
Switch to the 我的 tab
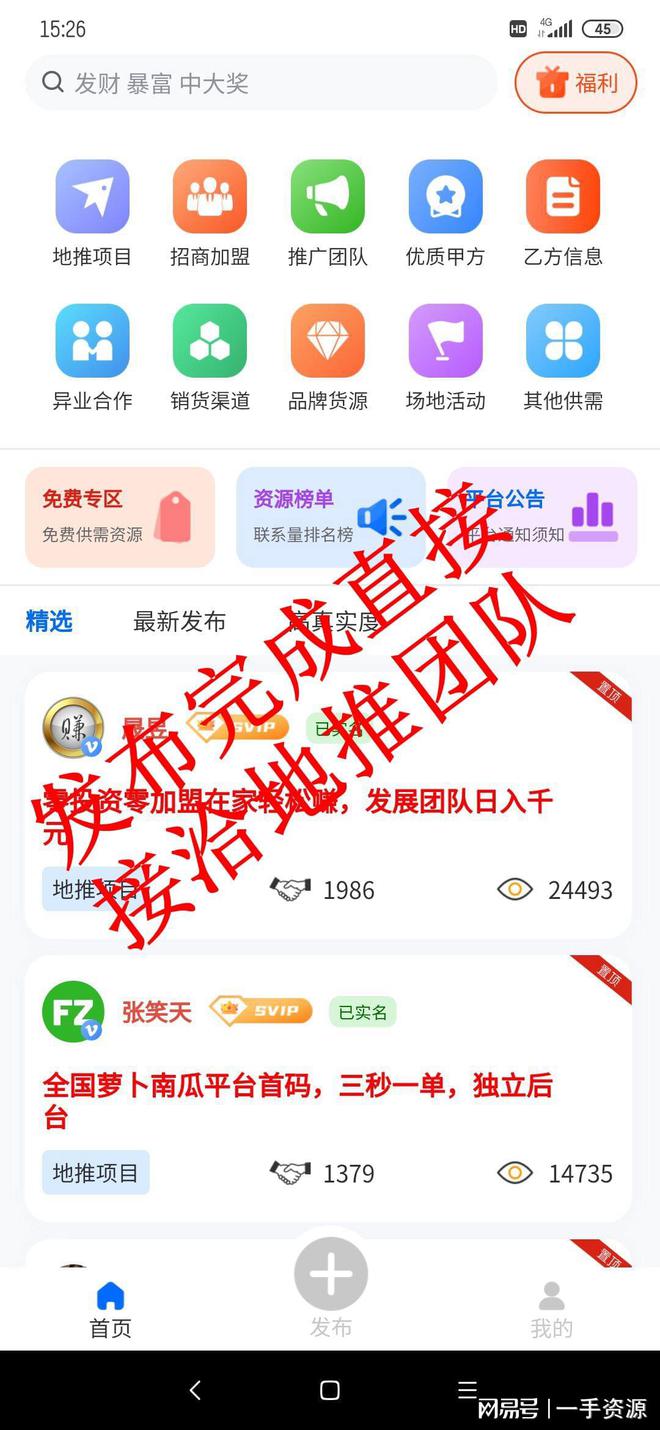coord(551,1308)
